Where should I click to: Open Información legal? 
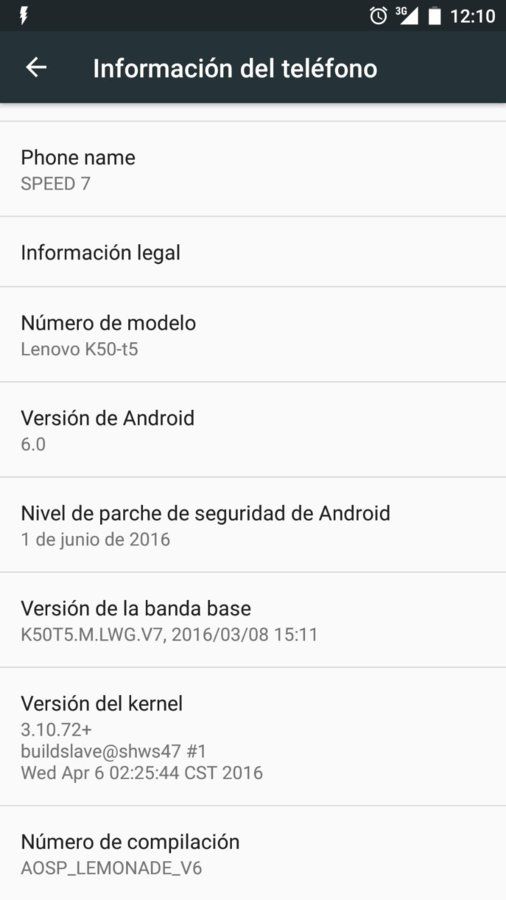(253, 252)
